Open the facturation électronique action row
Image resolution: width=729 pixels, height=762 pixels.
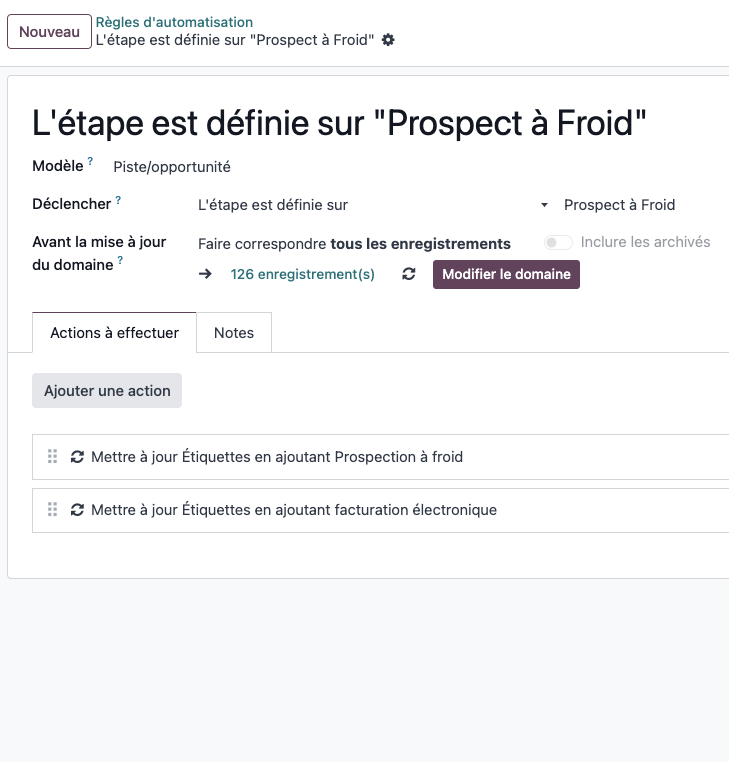pos(294,510)
